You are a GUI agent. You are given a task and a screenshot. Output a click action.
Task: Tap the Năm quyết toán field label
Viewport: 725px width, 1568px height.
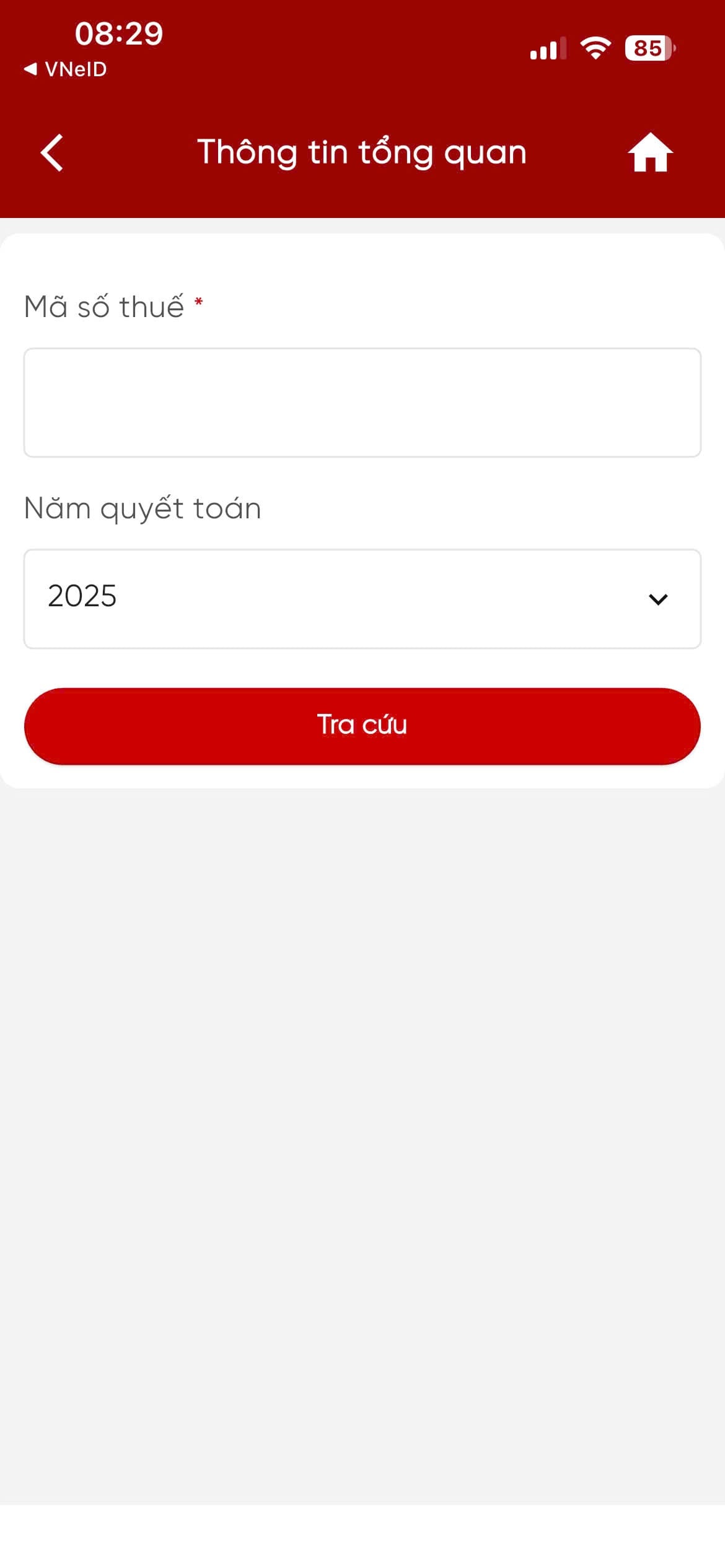[x=142, y=508]
